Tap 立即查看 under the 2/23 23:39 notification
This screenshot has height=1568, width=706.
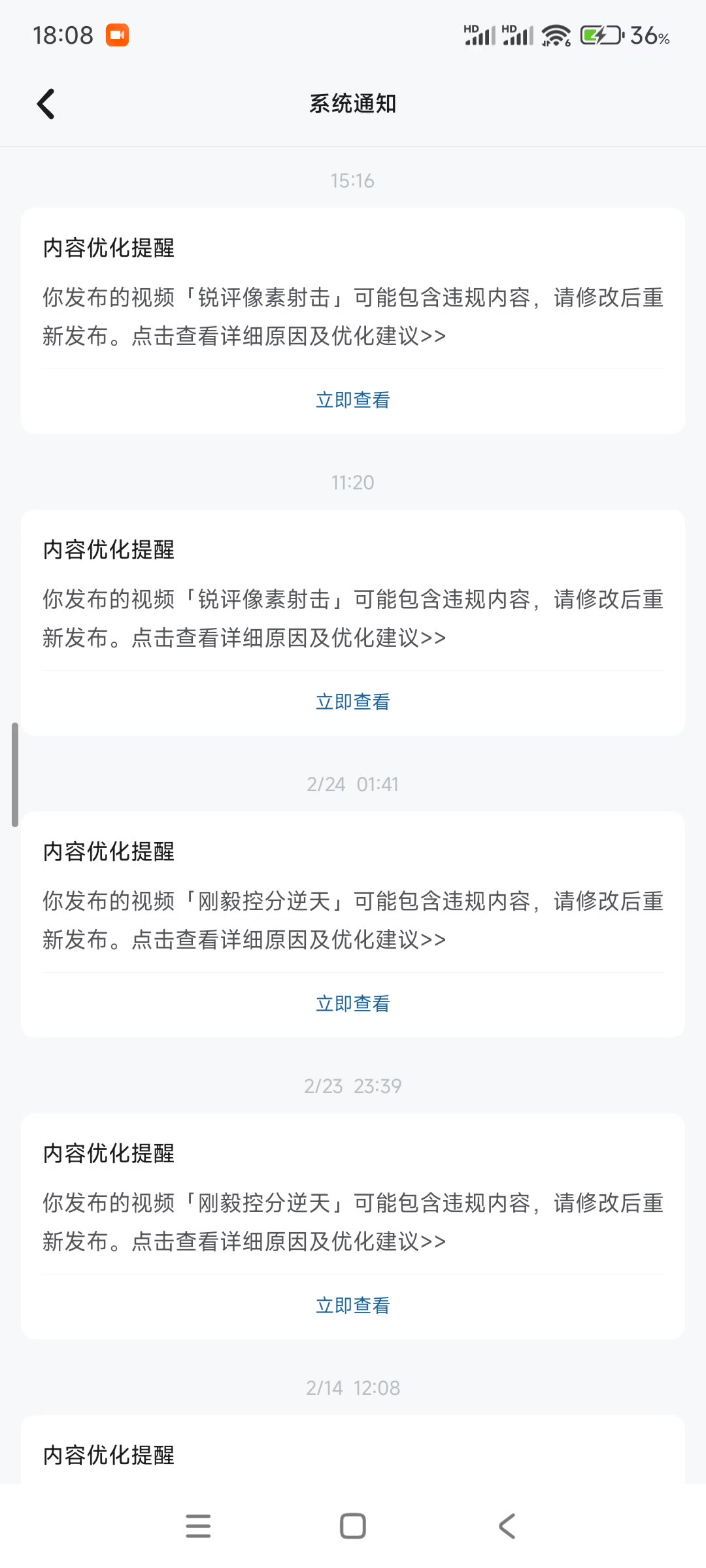[353, 1305]
